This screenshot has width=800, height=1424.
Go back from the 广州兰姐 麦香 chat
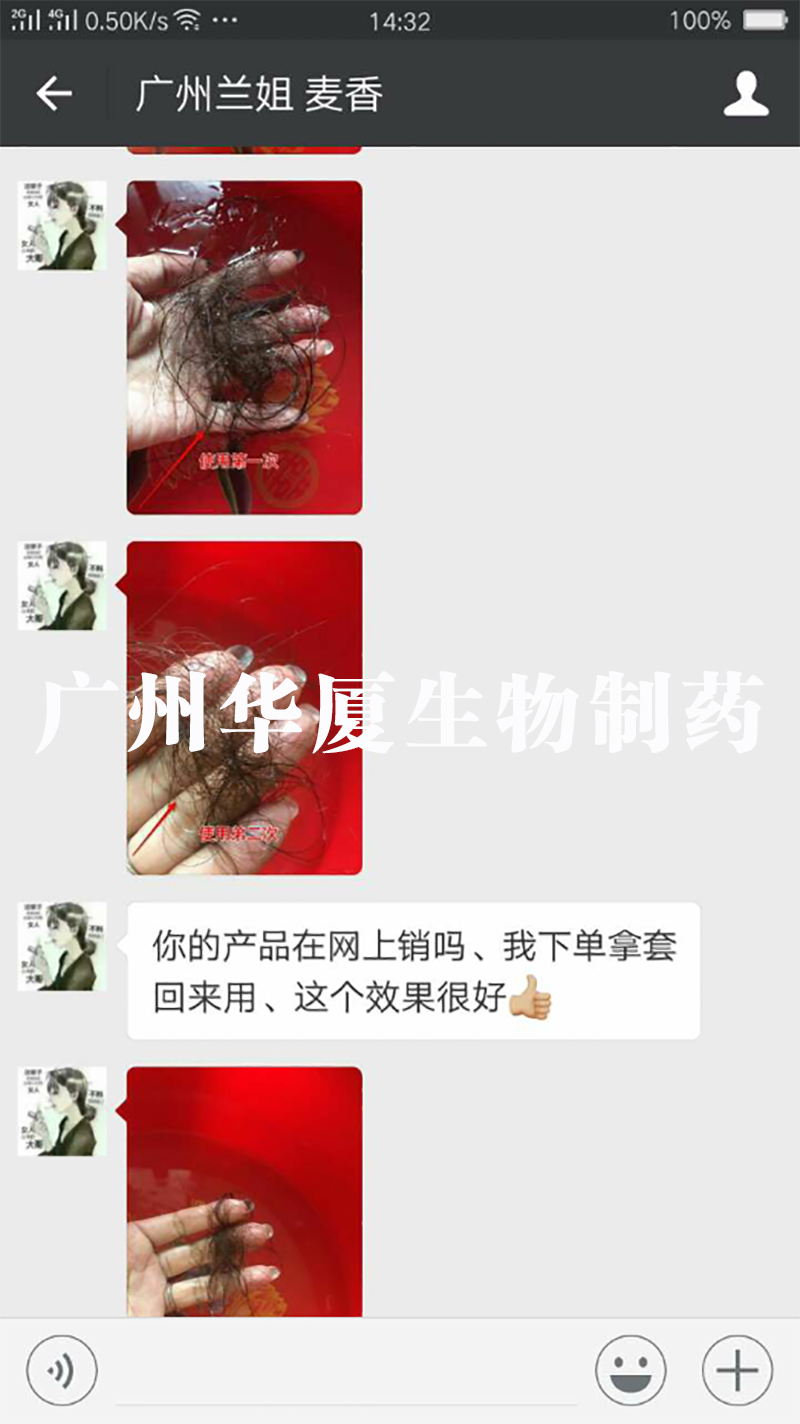pos(54,94)
